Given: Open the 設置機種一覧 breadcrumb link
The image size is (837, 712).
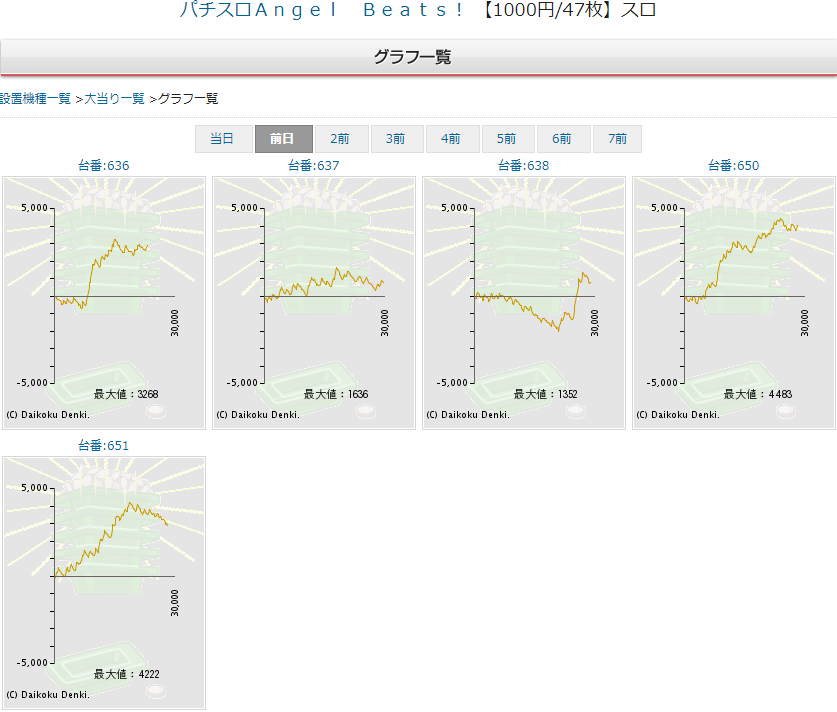Looking at the screenshot, I should tap(35, 99).
